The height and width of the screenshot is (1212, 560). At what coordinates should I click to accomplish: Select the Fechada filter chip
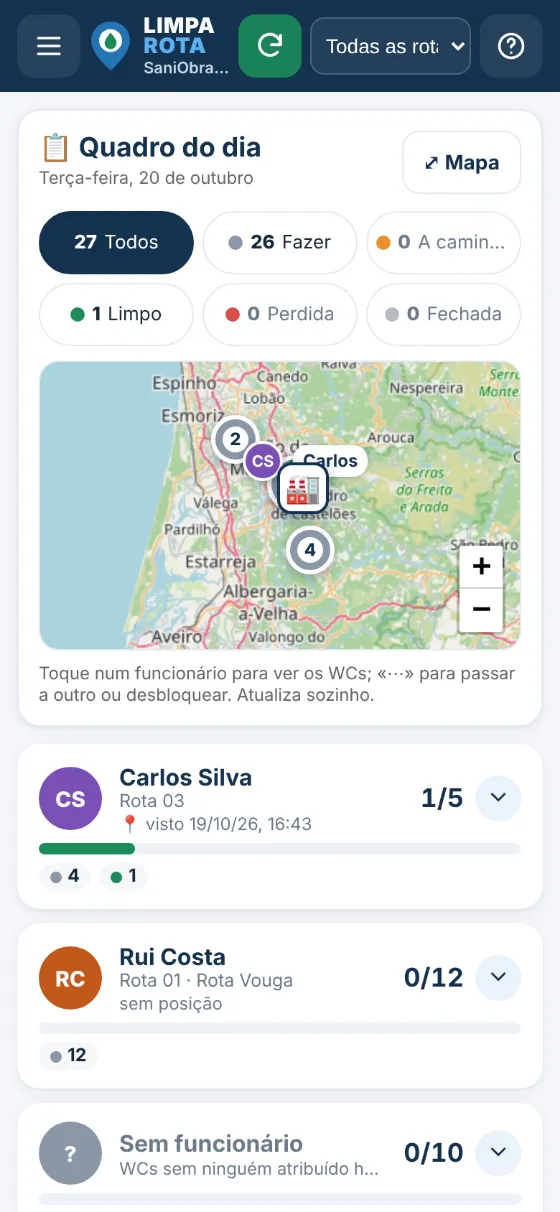click(x=444, y=314)
